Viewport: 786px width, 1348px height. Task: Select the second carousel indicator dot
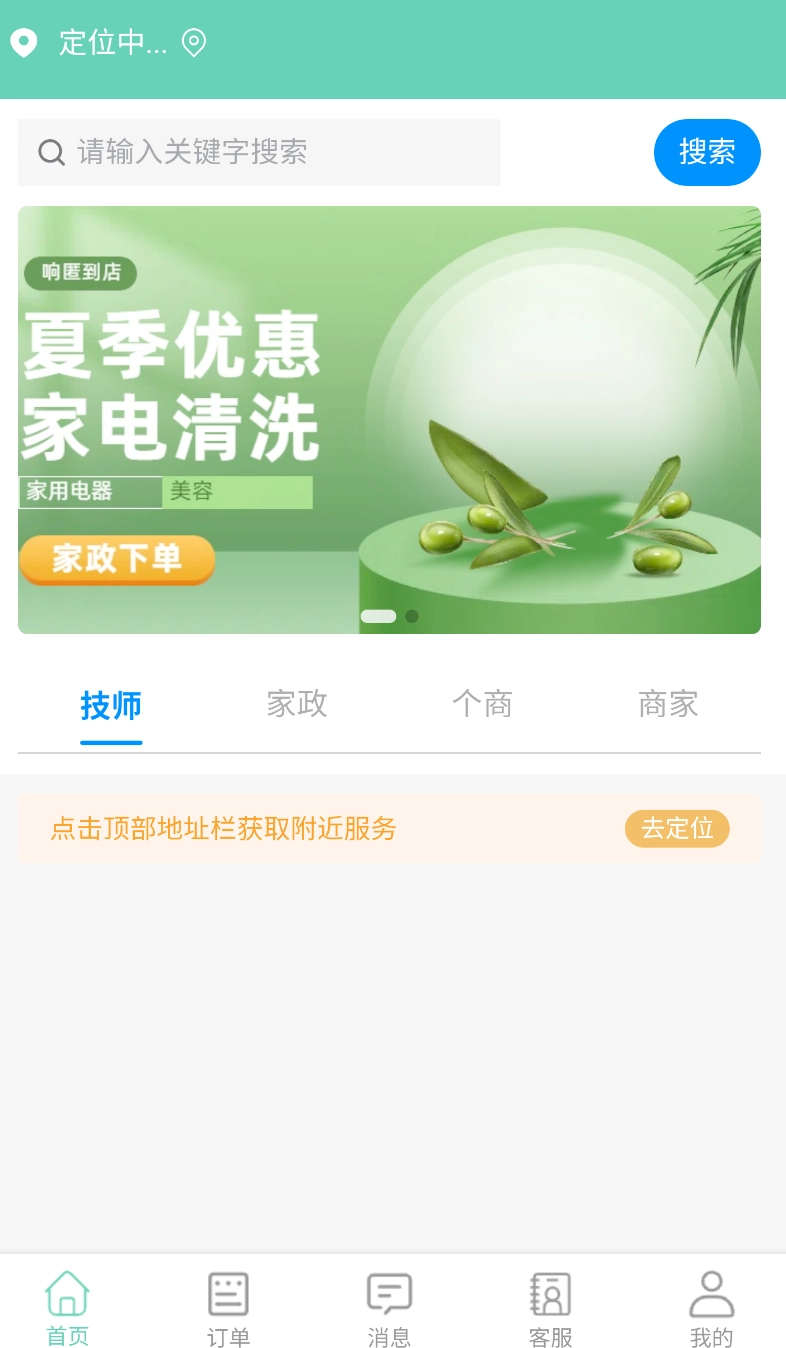tap(412, 616)
